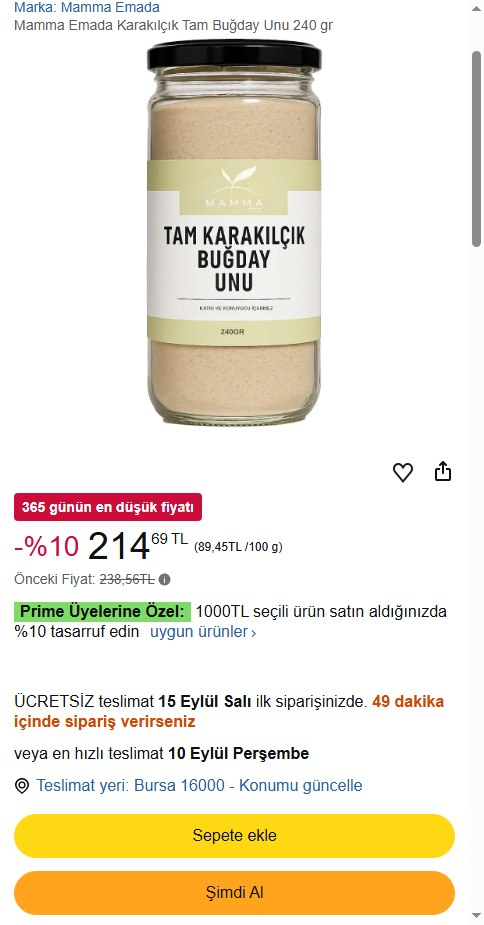Open the 'uygun ürünler' link
Image resolution: width=484 pixels, height=925 pixels.
coord(203,632)
